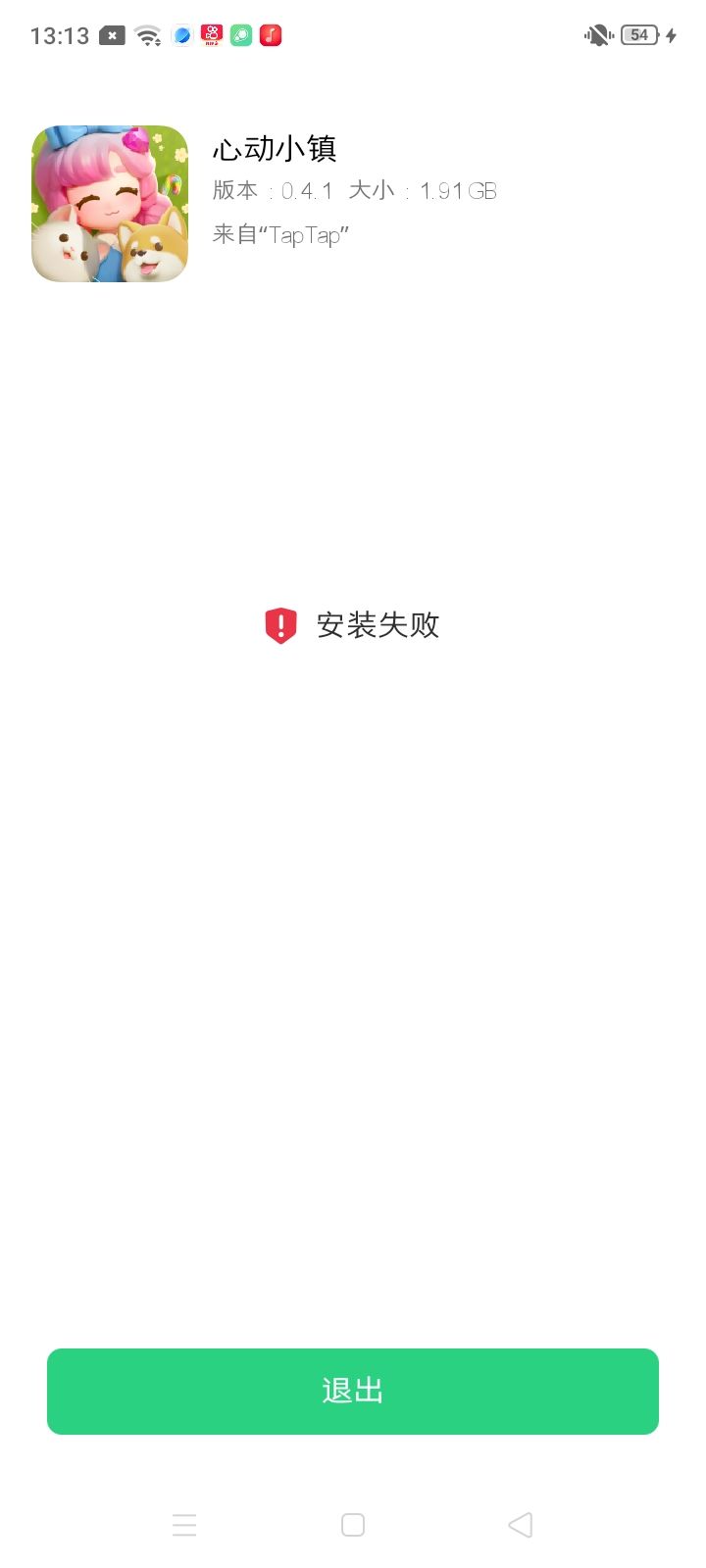Tap the 安装失败 failure message
Screen dimensions: 706x1568
point(378,625)
